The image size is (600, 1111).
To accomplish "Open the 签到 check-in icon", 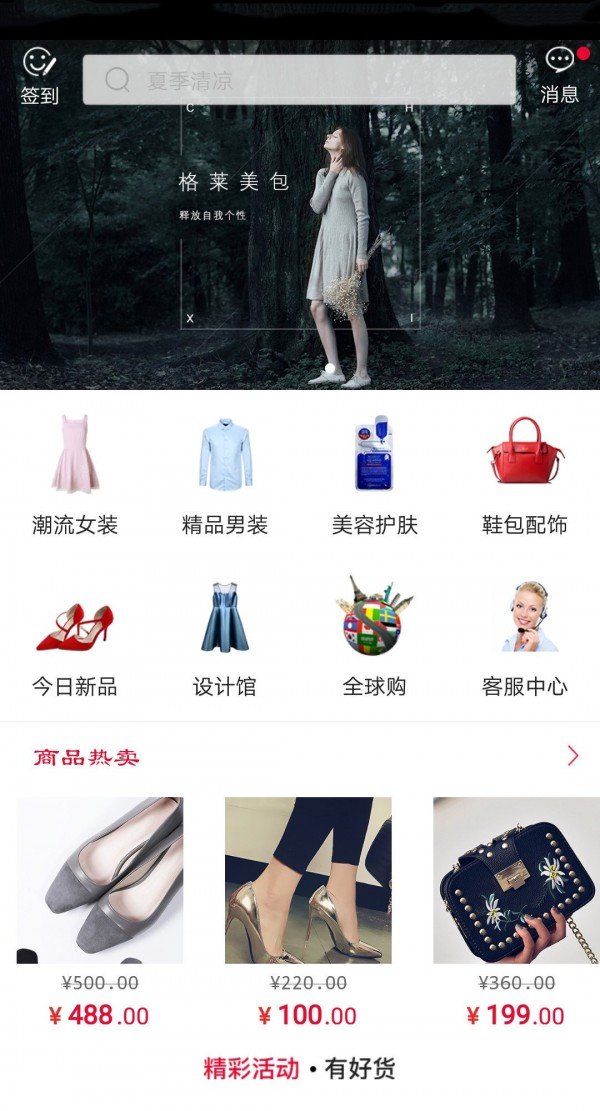I will point(39,76).
